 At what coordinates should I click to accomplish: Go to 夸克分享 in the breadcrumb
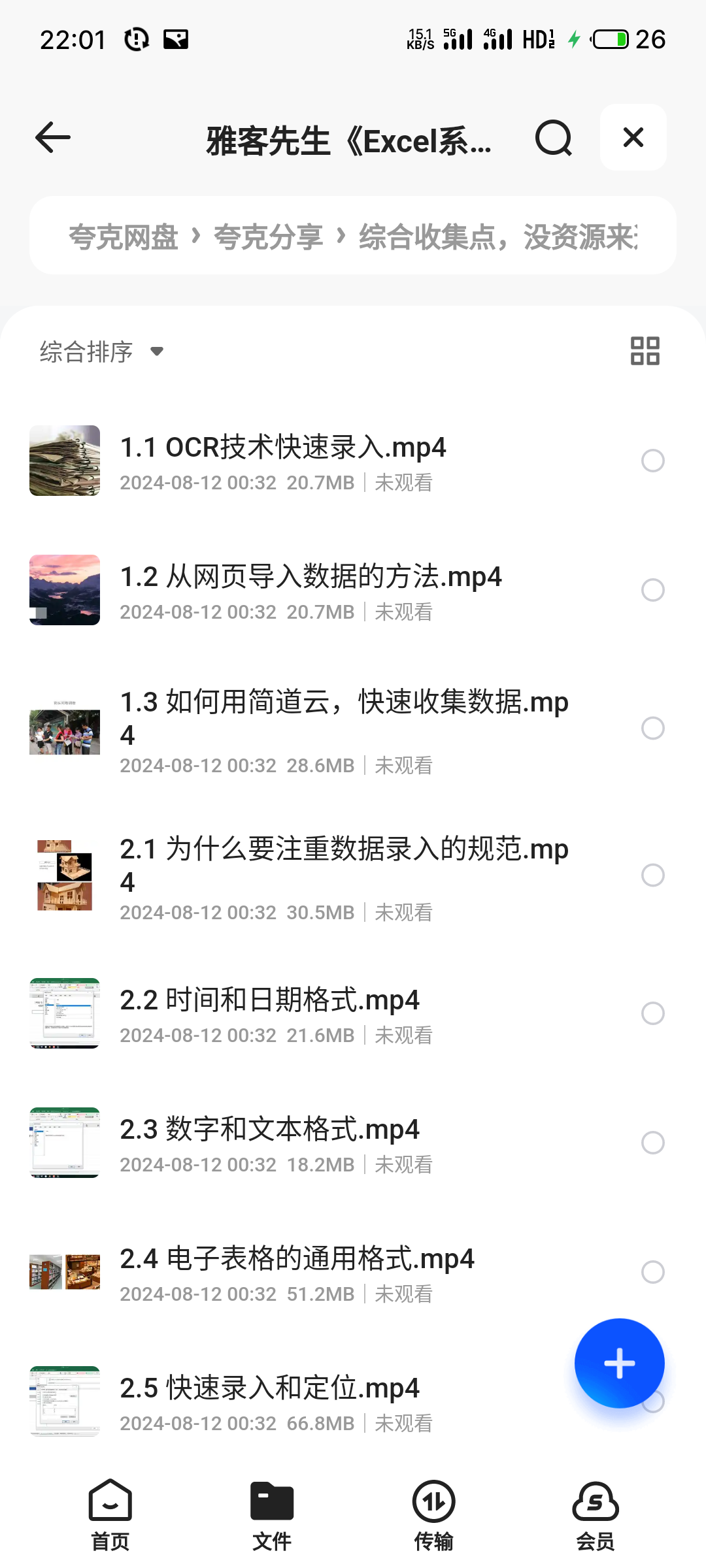point(268,237)
